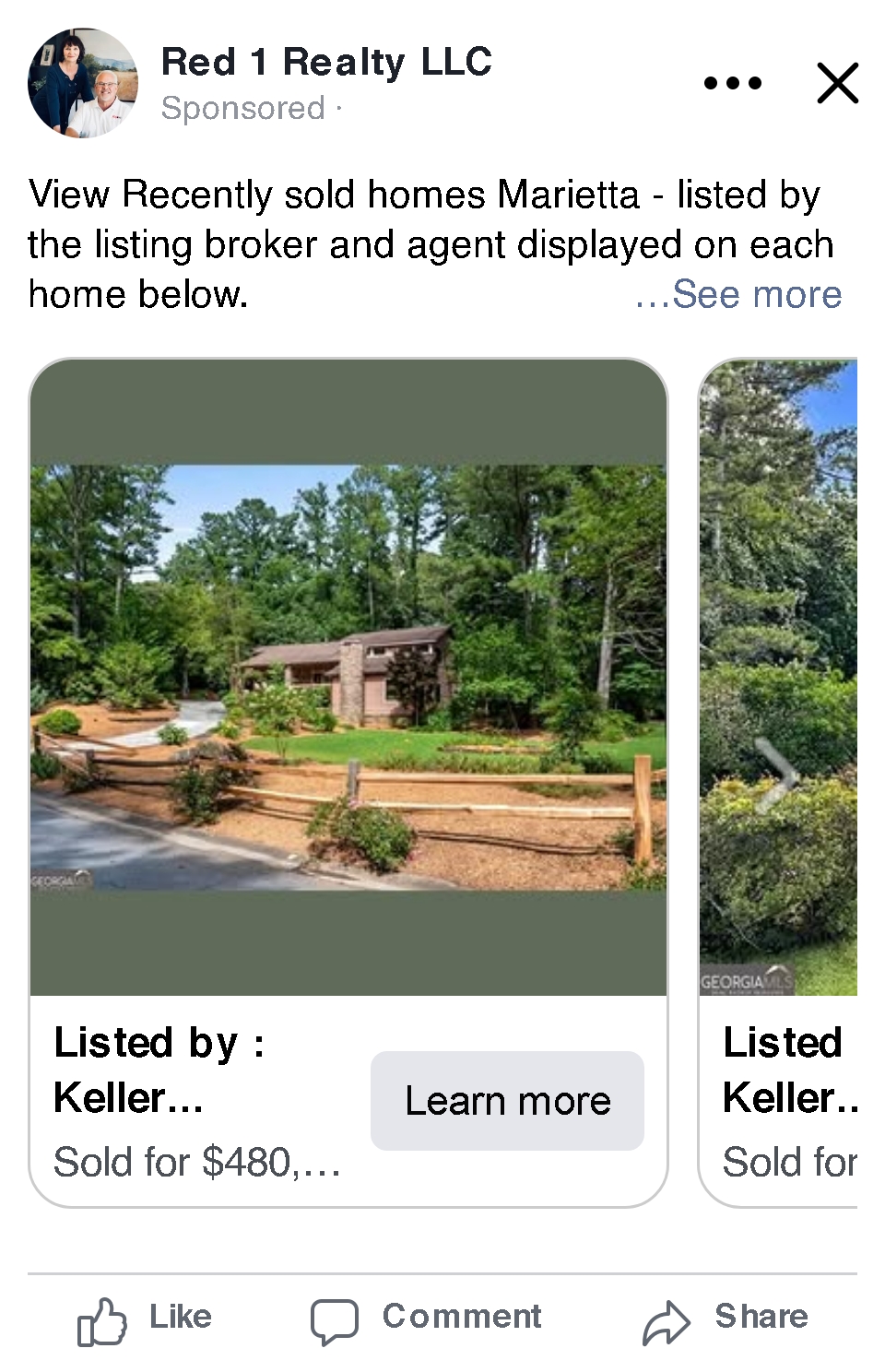
Task: Comment on this sponsored post
Action: (x=426, y=1319)
